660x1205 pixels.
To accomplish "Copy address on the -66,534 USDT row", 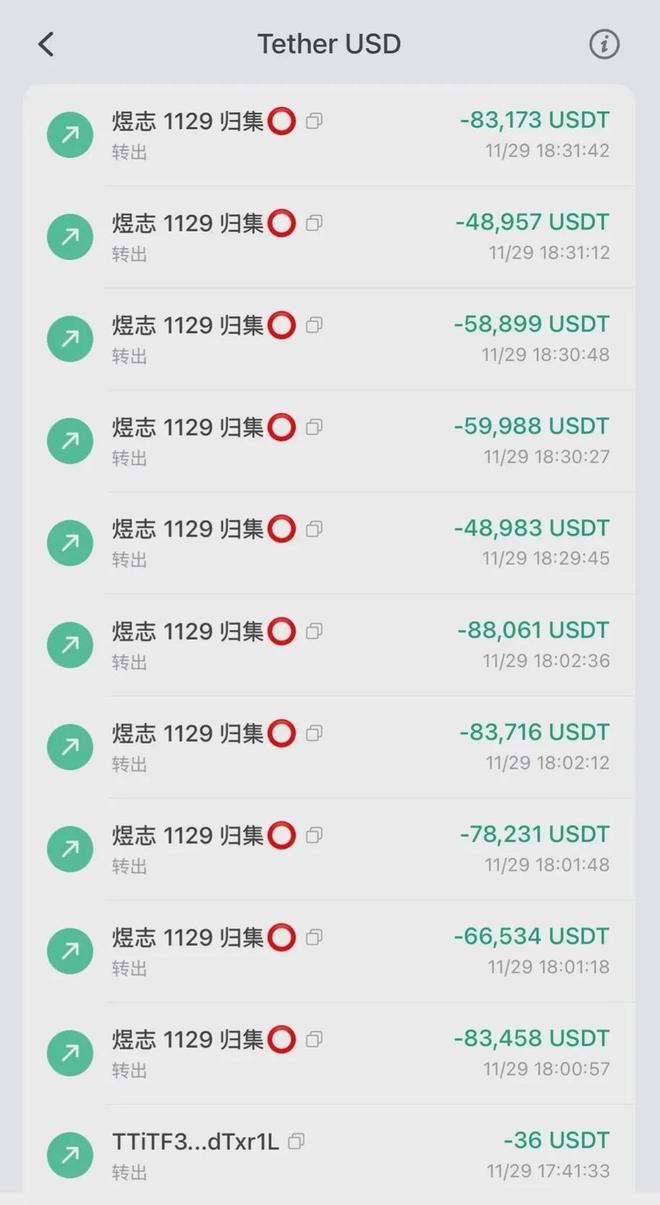I will pos(314,937).
